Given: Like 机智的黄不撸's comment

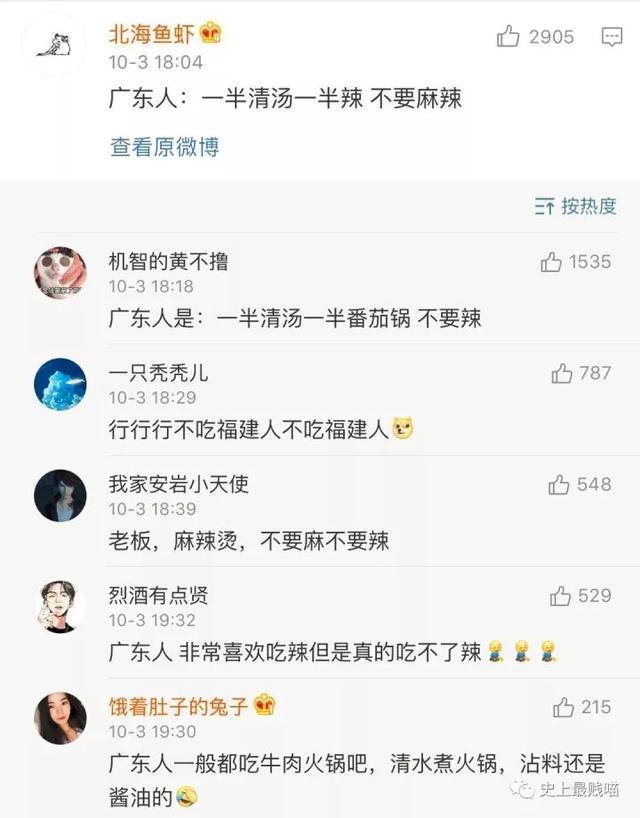Looking at the screenshot, I should [x=551, y=262].
